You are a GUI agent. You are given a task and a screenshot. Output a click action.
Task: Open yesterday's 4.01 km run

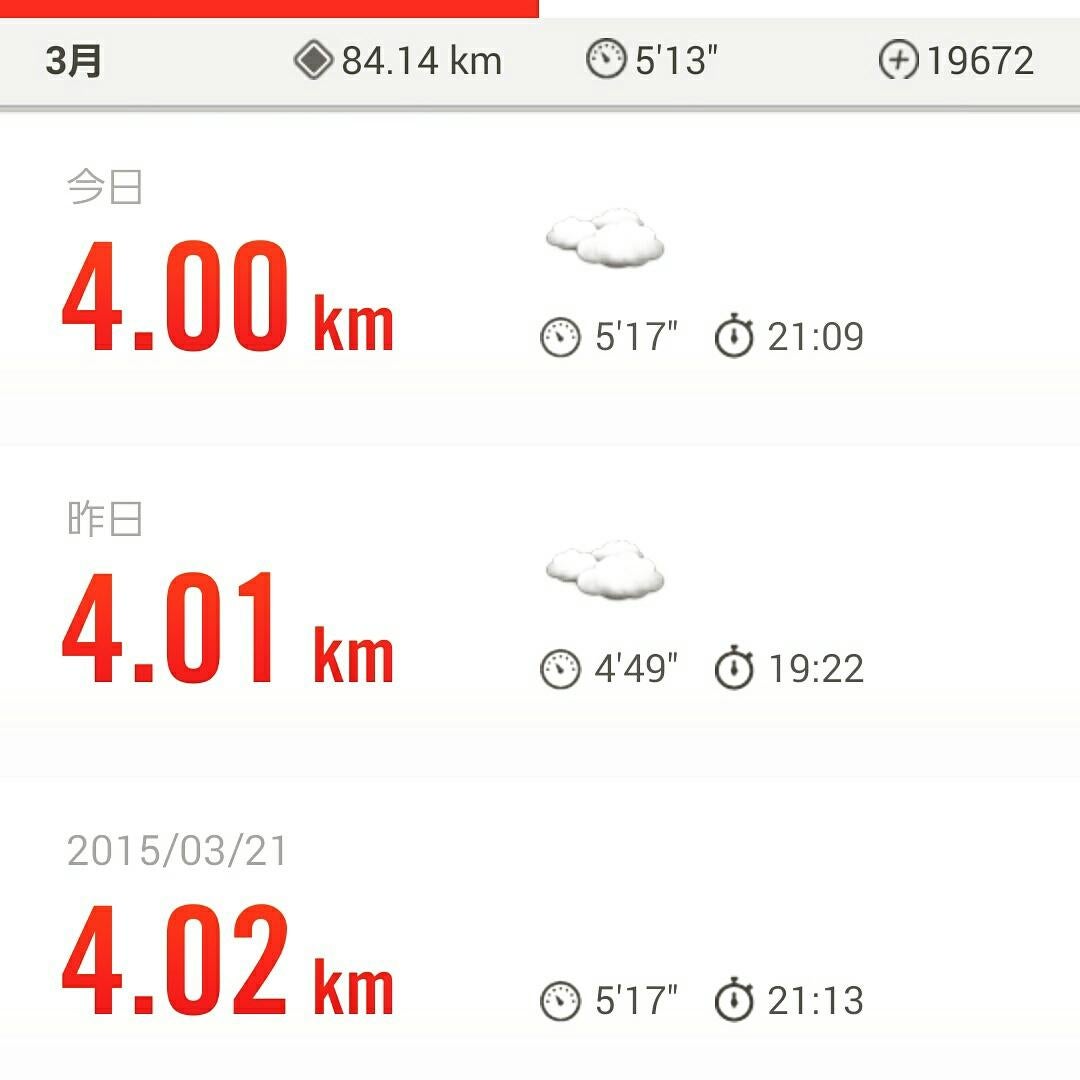228,630
